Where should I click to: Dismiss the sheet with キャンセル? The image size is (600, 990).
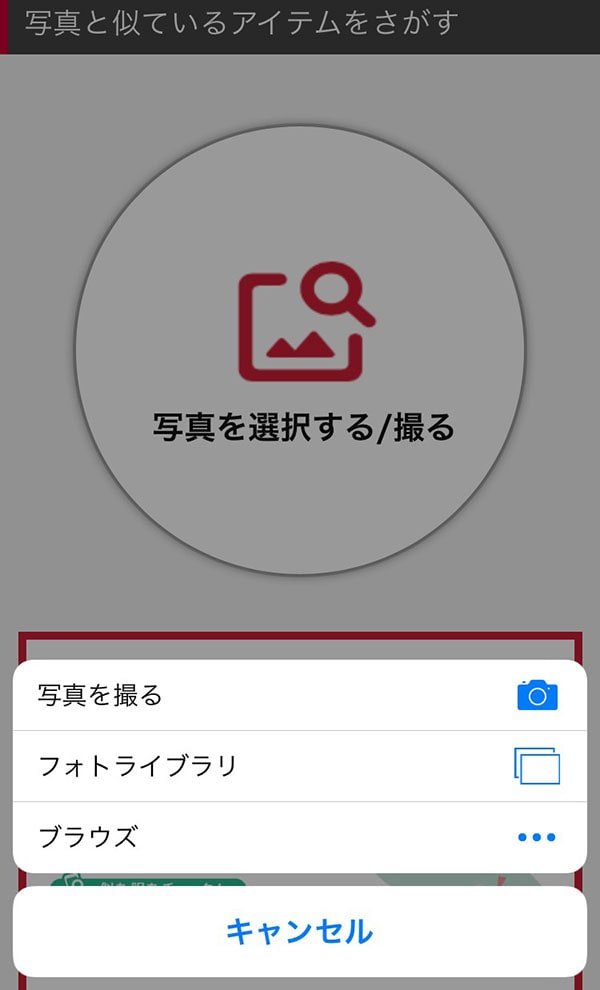[299, 931]
